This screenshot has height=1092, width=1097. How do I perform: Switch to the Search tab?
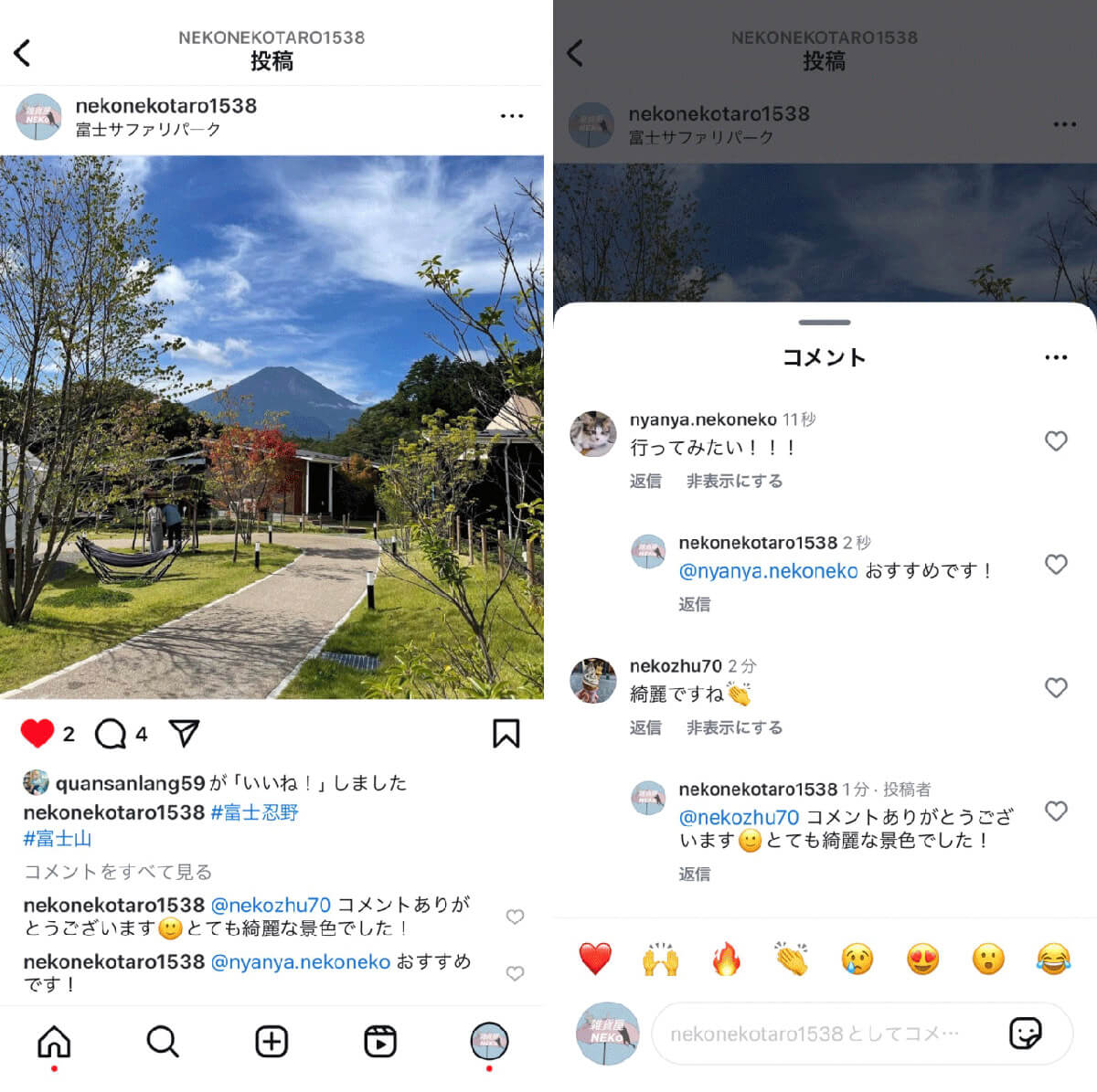point(163,1041)
